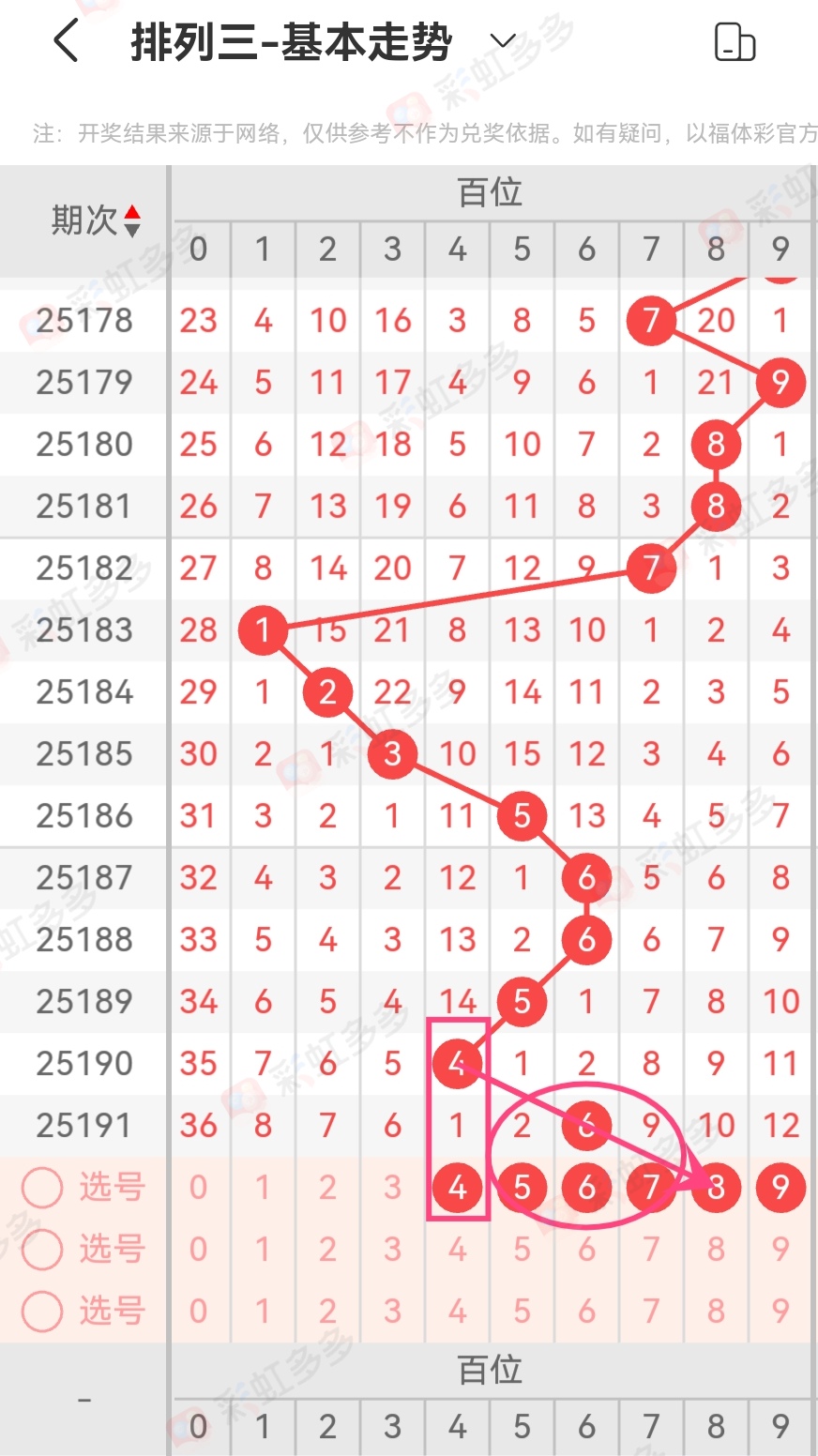Pick number 4 in the first selection row
The height and width of the screenshot is (1456, 818).
click(457, 1187)
